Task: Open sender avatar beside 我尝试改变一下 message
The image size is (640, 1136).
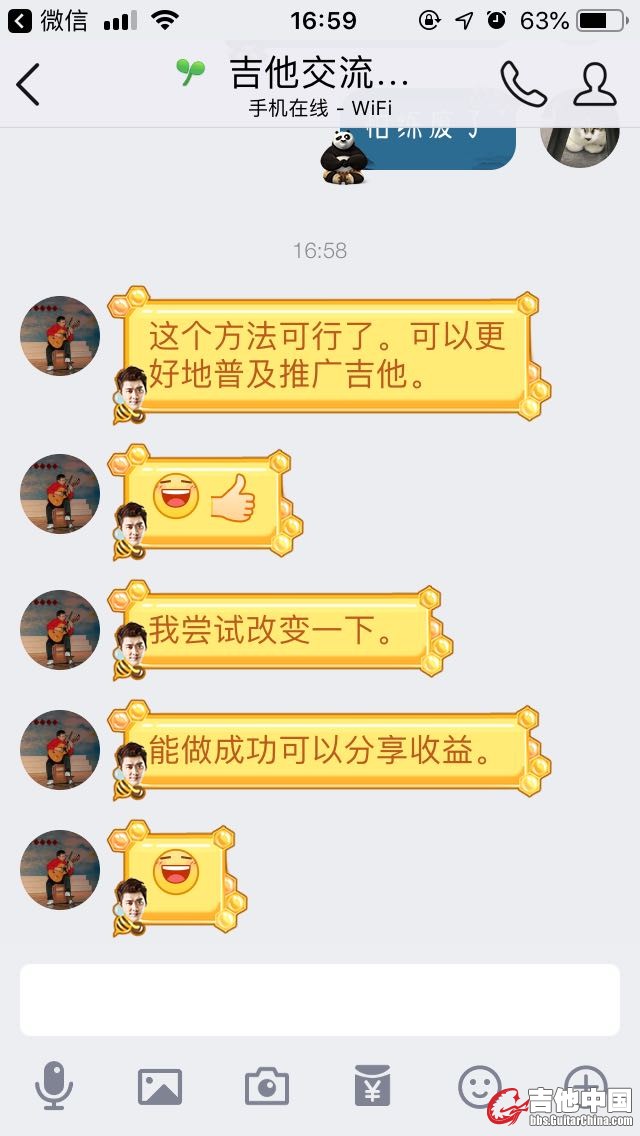Action: [60, 630]
